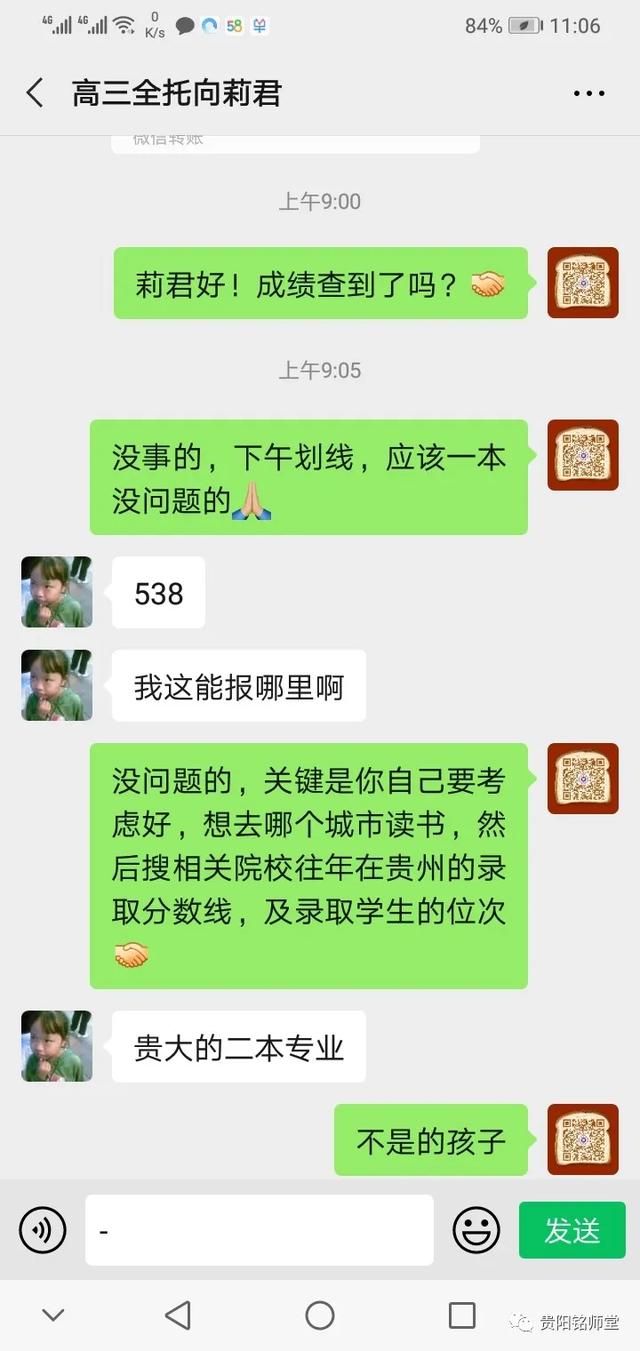This screenshot has height=1351, width=640.
Task: Focus the message text field
Action: click(x=259, y=1230)
